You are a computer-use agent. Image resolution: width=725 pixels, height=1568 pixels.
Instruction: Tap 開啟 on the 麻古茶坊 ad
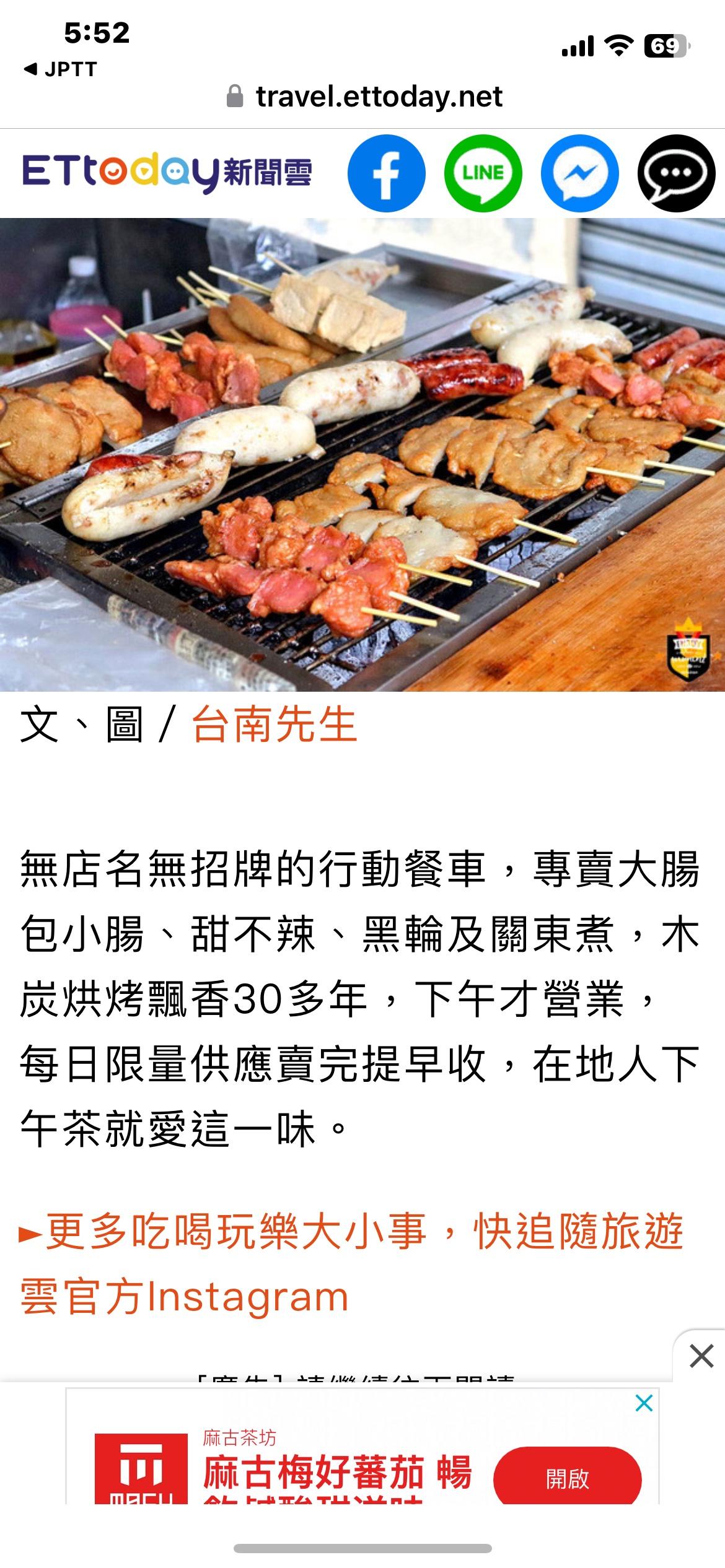click(567, 1478)
